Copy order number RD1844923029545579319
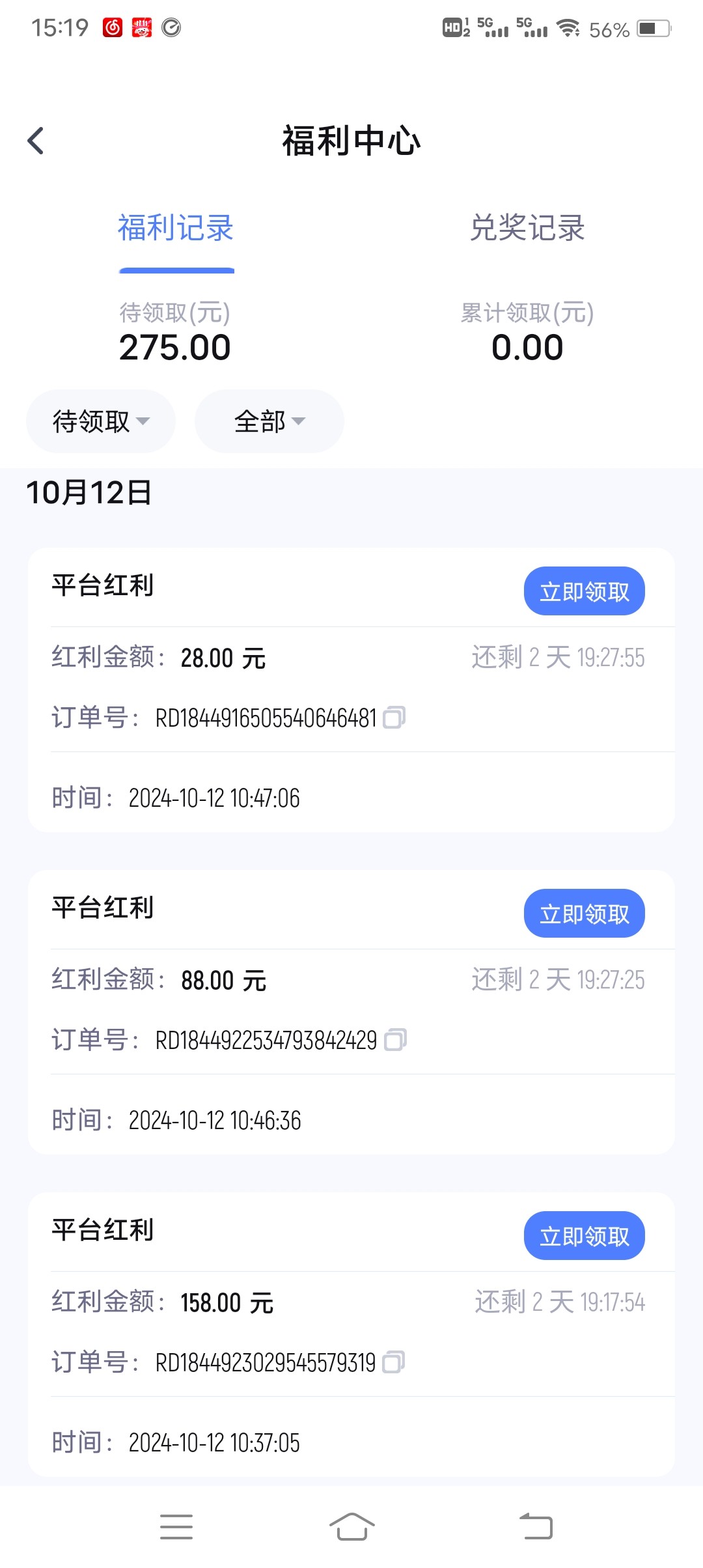 pos(394,1362)
